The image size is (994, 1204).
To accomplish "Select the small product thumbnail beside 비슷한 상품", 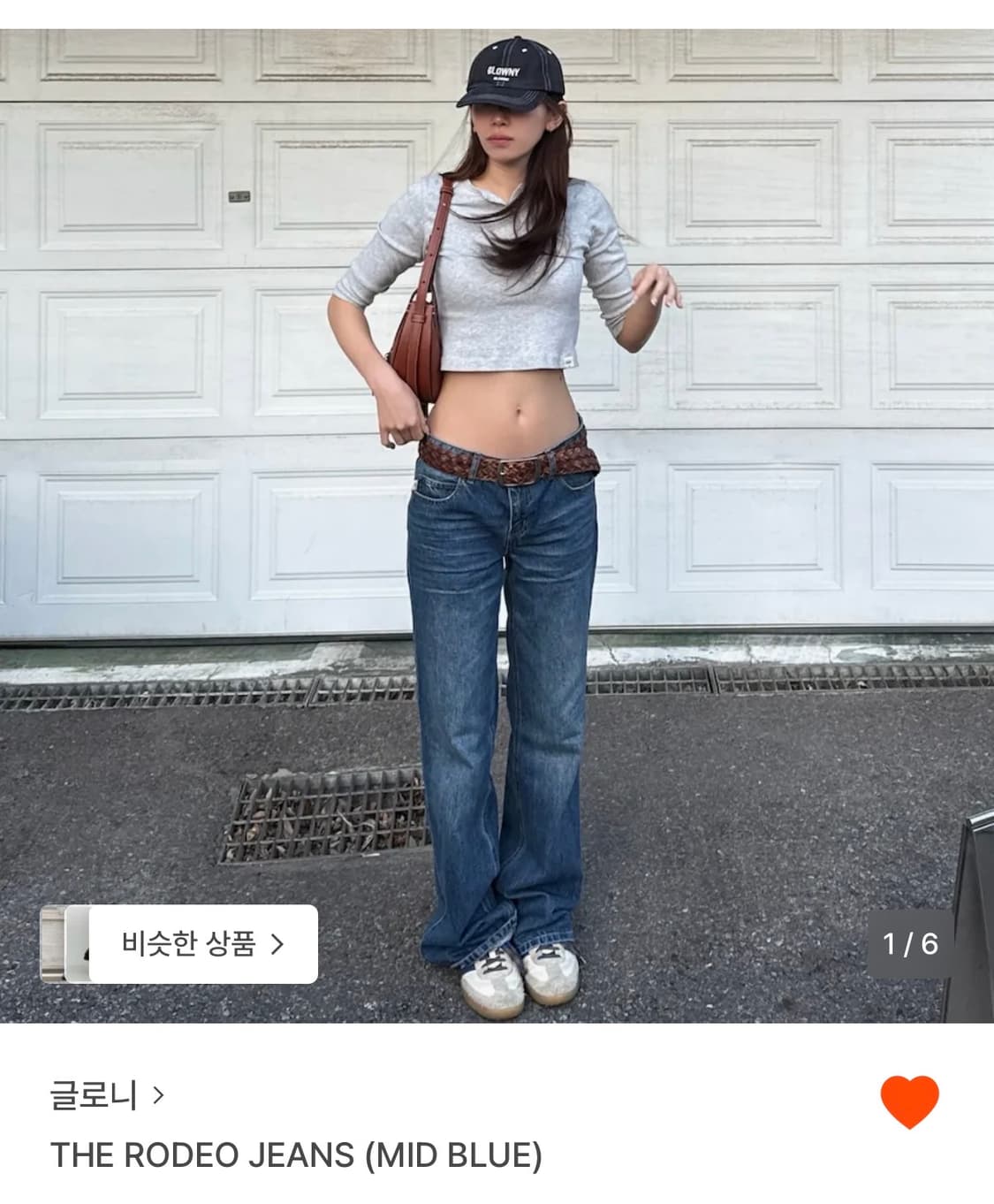I will [x=63, y=943].
